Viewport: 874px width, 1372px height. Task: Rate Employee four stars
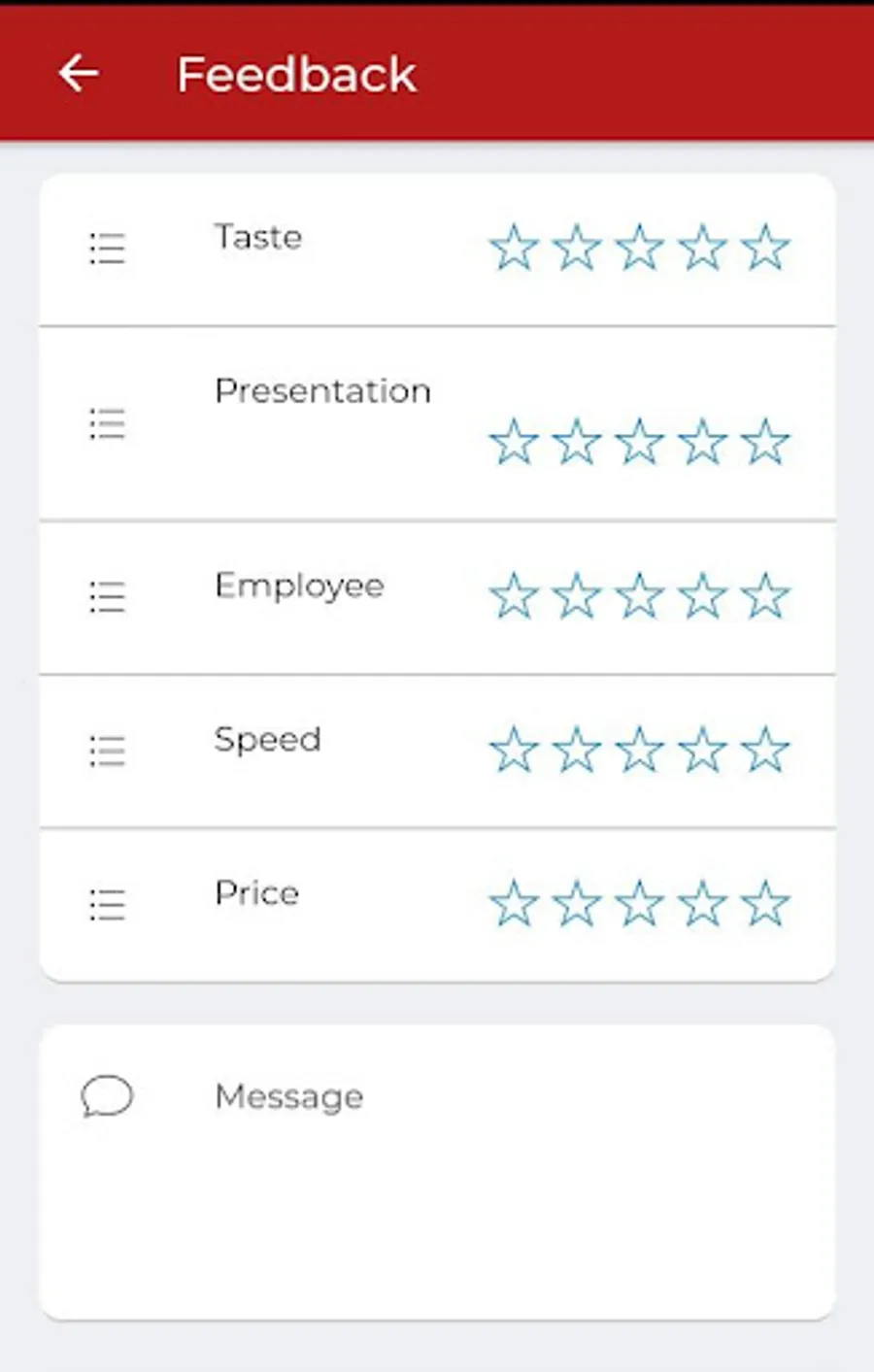pos(702,596)
